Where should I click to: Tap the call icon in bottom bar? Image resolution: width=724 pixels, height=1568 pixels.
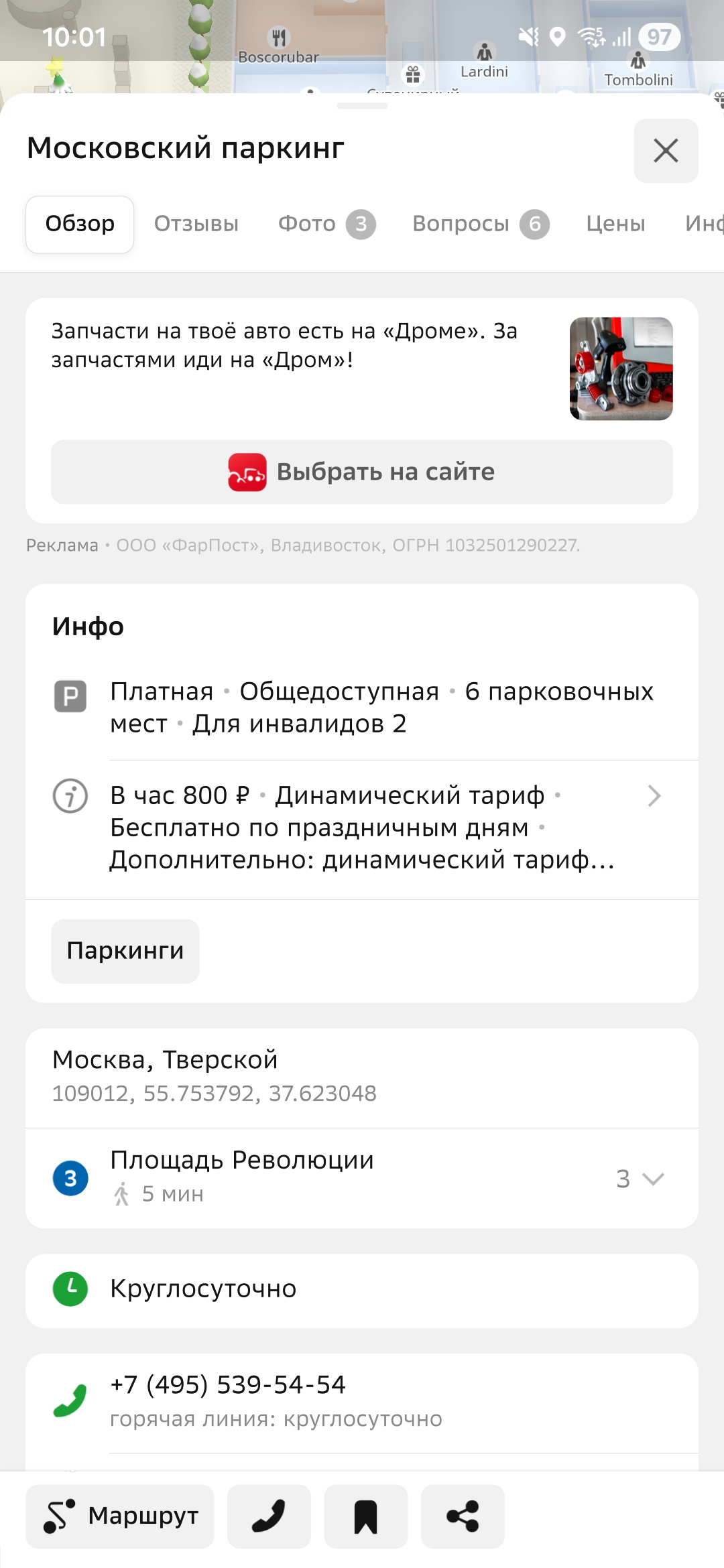(269, 1516)
